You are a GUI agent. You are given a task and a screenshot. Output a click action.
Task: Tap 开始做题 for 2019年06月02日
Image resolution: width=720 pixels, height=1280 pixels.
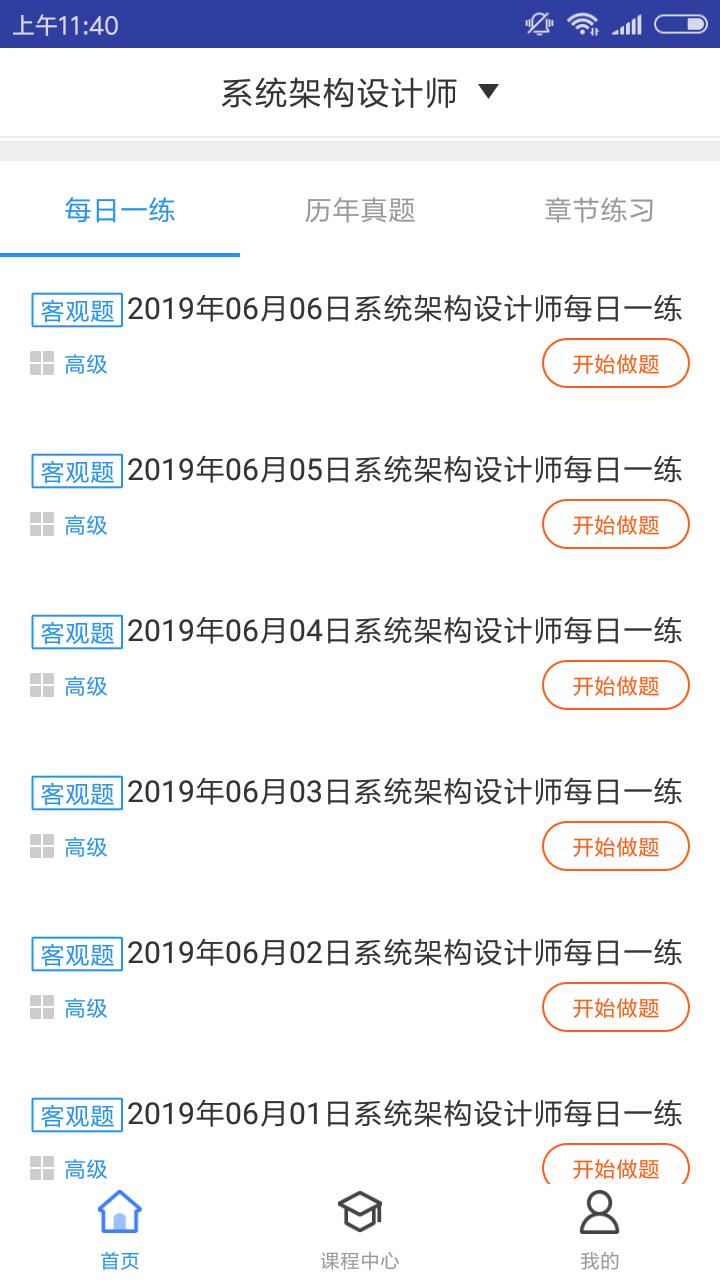click(615, 1008)
